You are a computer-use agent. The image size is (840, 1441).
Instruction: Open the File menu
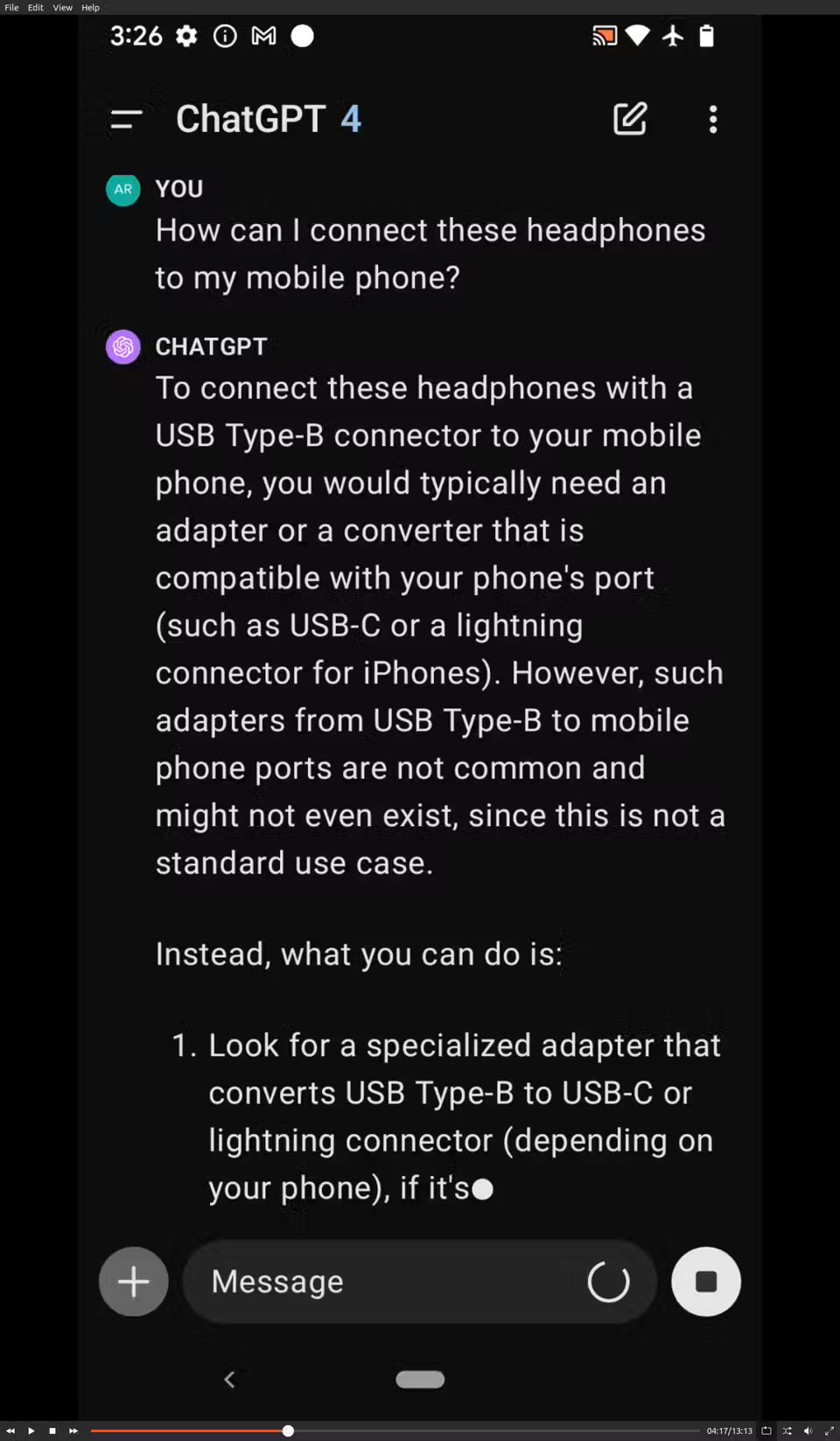(x=10, y=7)
